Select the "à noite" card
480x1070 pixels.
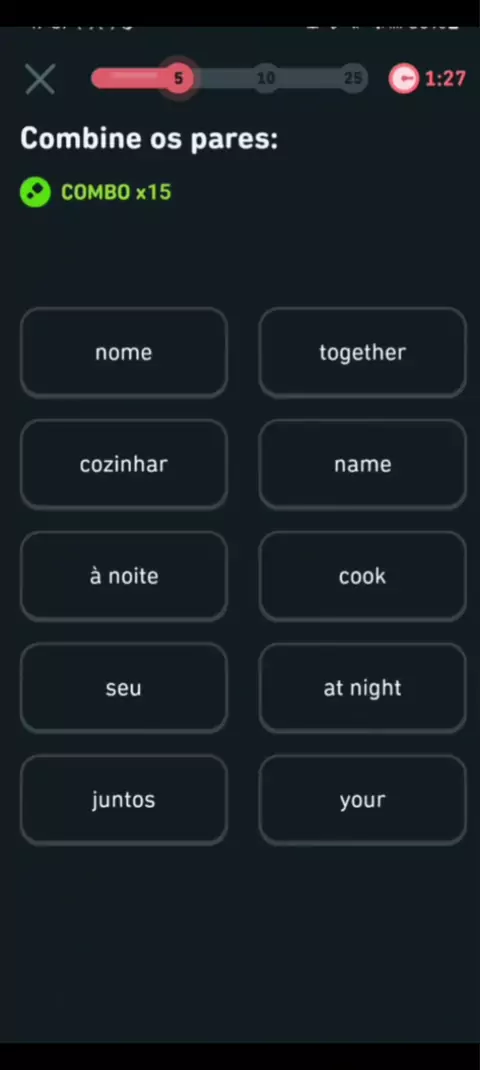point(124,577)
